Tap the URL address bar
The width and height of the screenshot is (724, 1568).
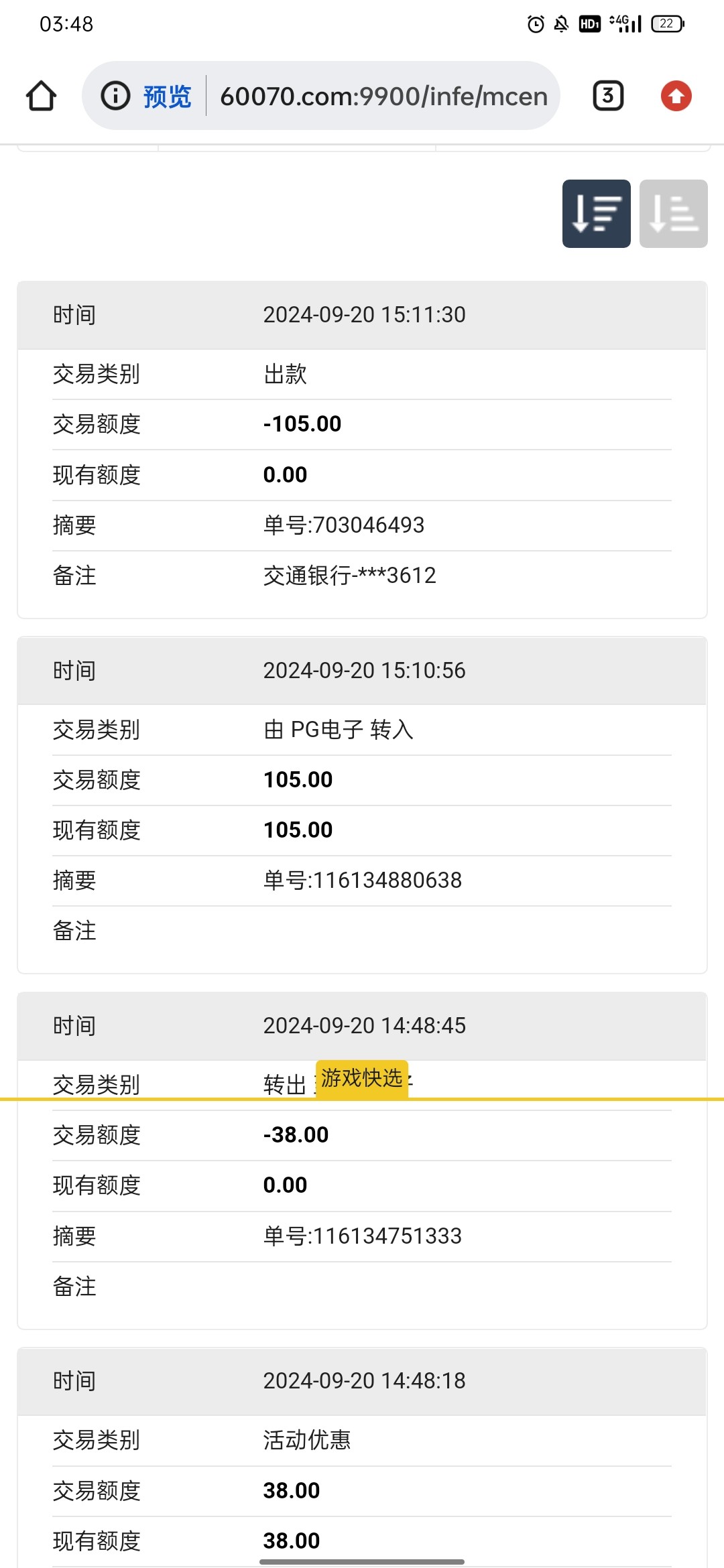point(383,96)
